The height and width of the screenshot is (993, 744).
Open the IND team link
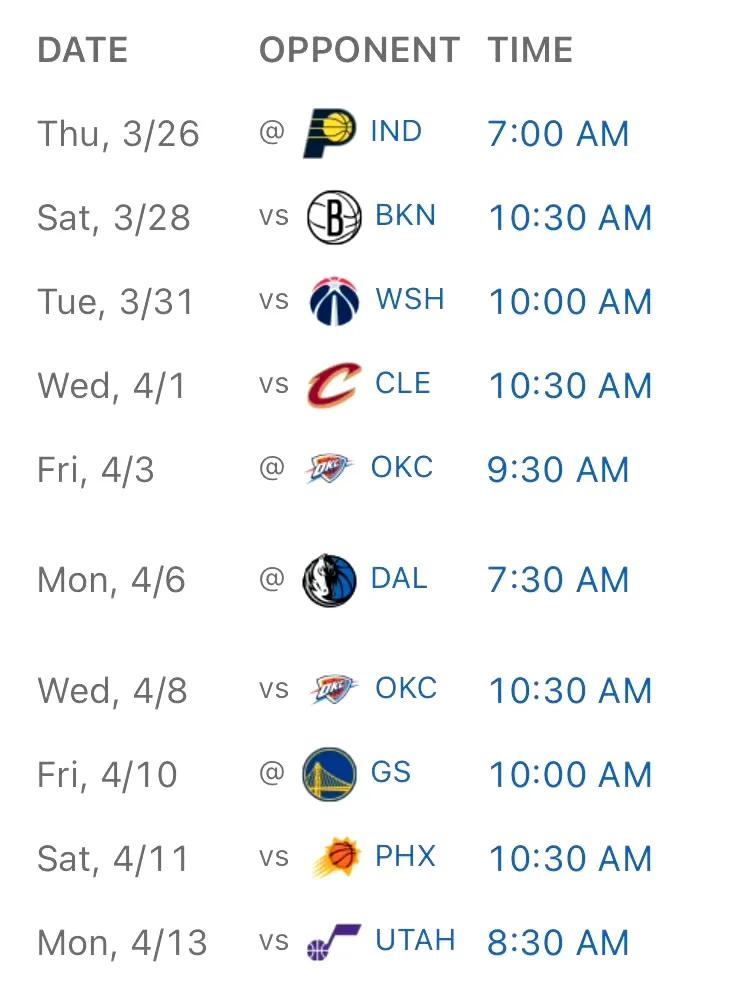point(396,132)
